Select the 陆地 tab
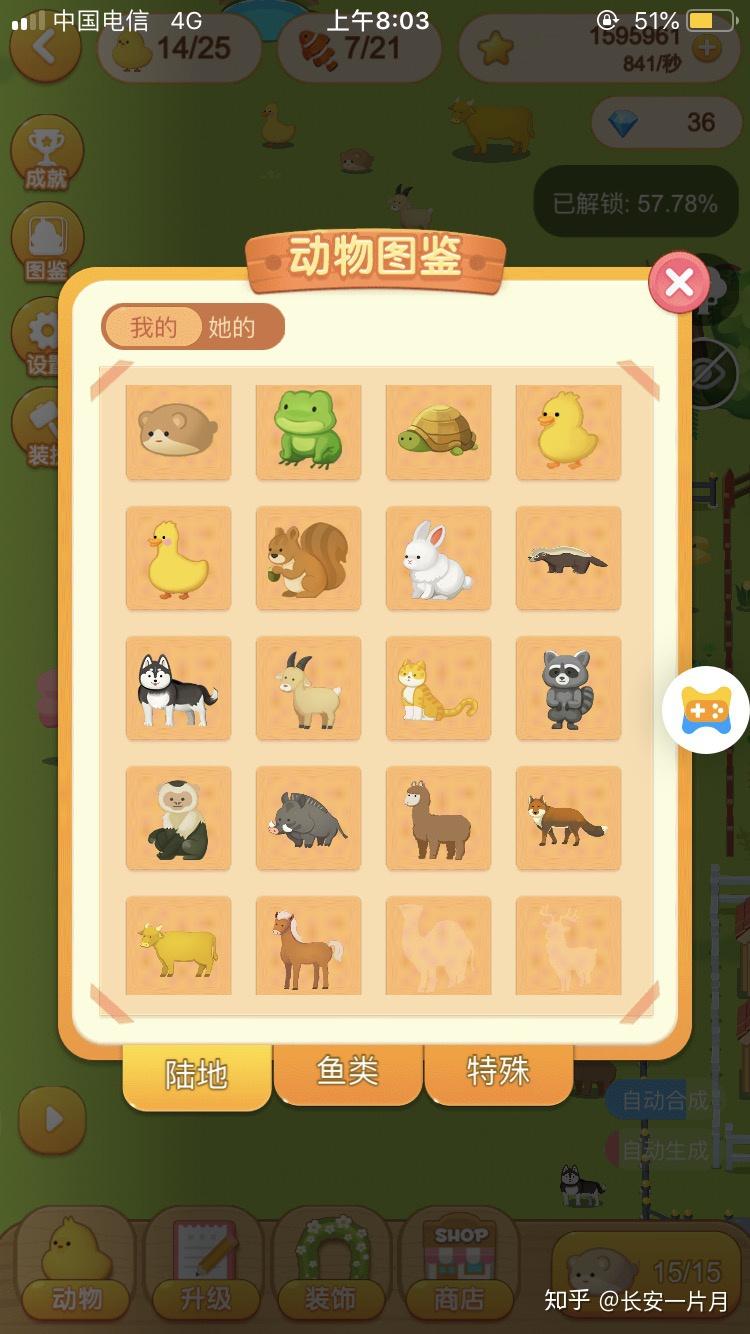The height and width of the screenshot is (1334, 750). [197, 1075]
